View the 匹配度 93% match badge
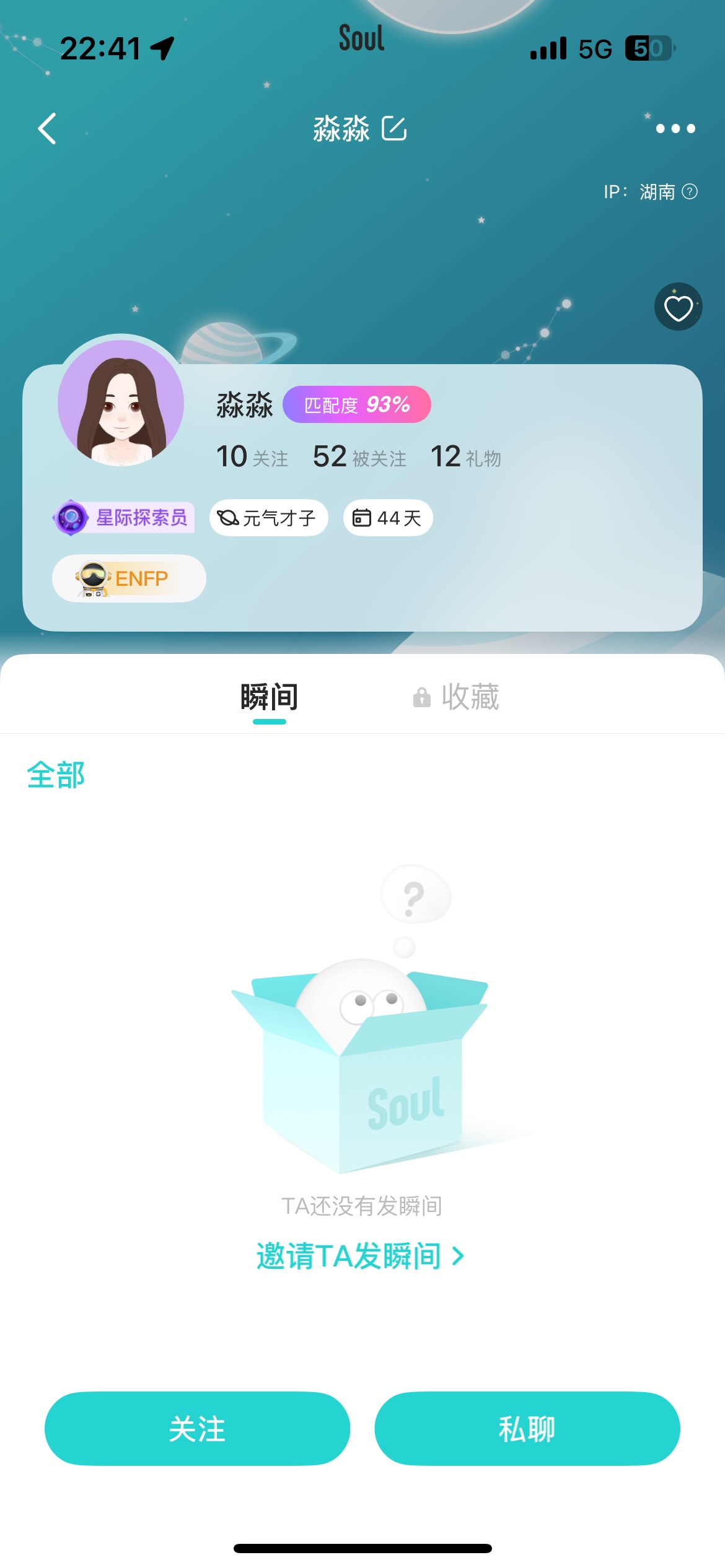The image size is (725, 1568). click(357, 404)
